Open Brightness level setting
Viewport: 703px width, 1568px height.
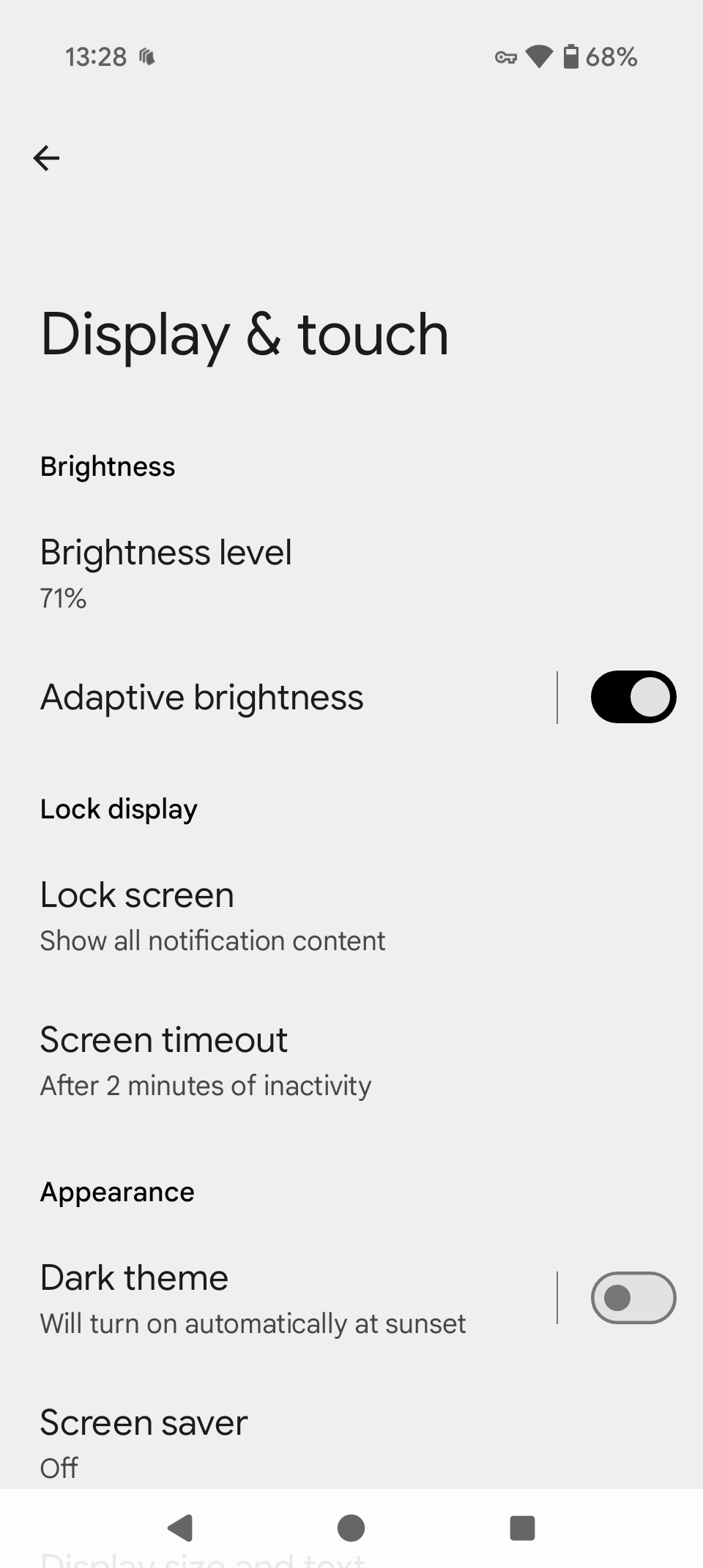coord(351,575)
